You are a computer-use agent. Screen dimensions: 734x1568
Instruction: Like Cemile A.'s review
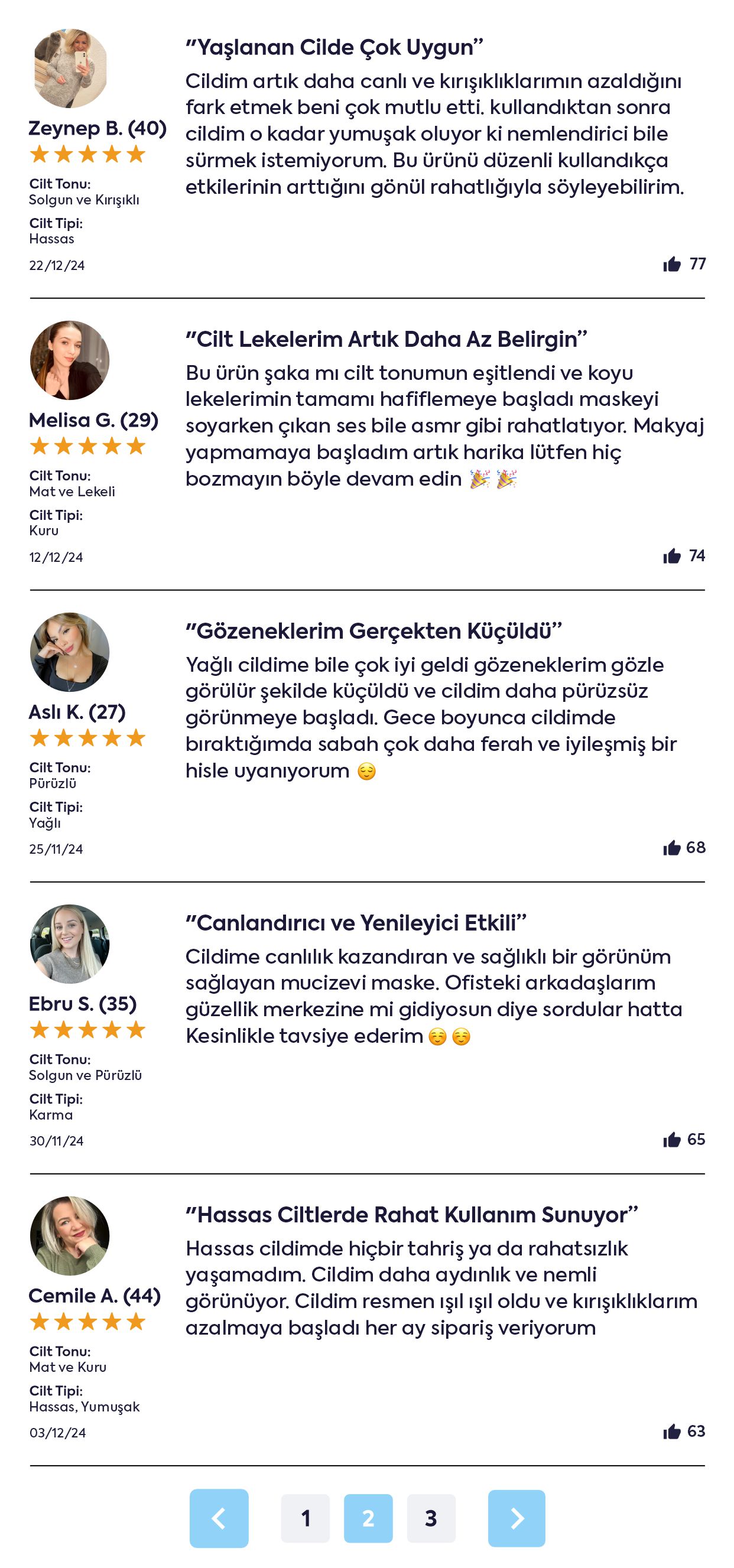(x=671, y=1432)
